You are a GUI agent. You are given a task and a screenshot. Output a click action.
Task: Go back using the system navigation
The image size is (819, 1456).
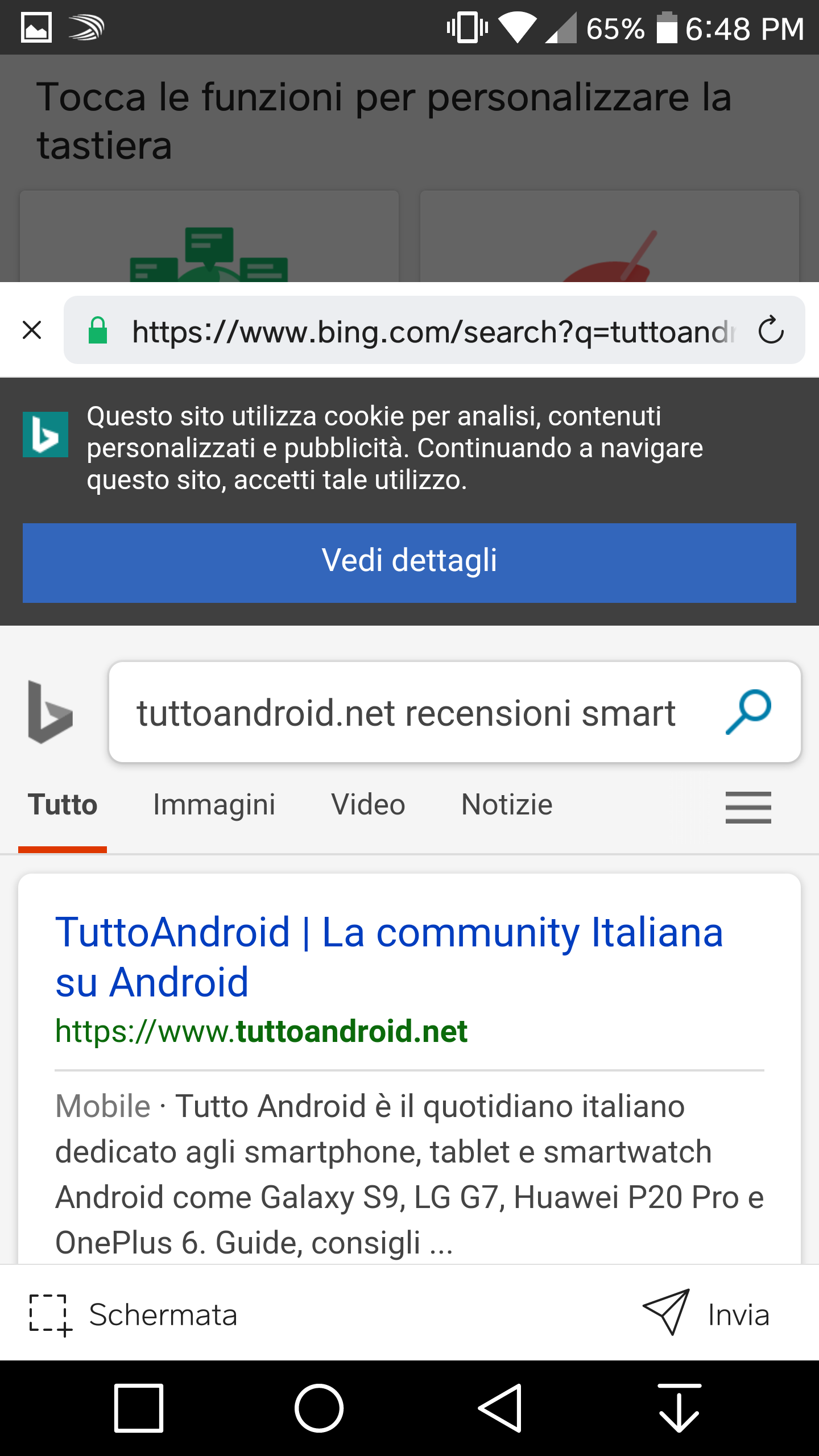(x=500, y=1408)
